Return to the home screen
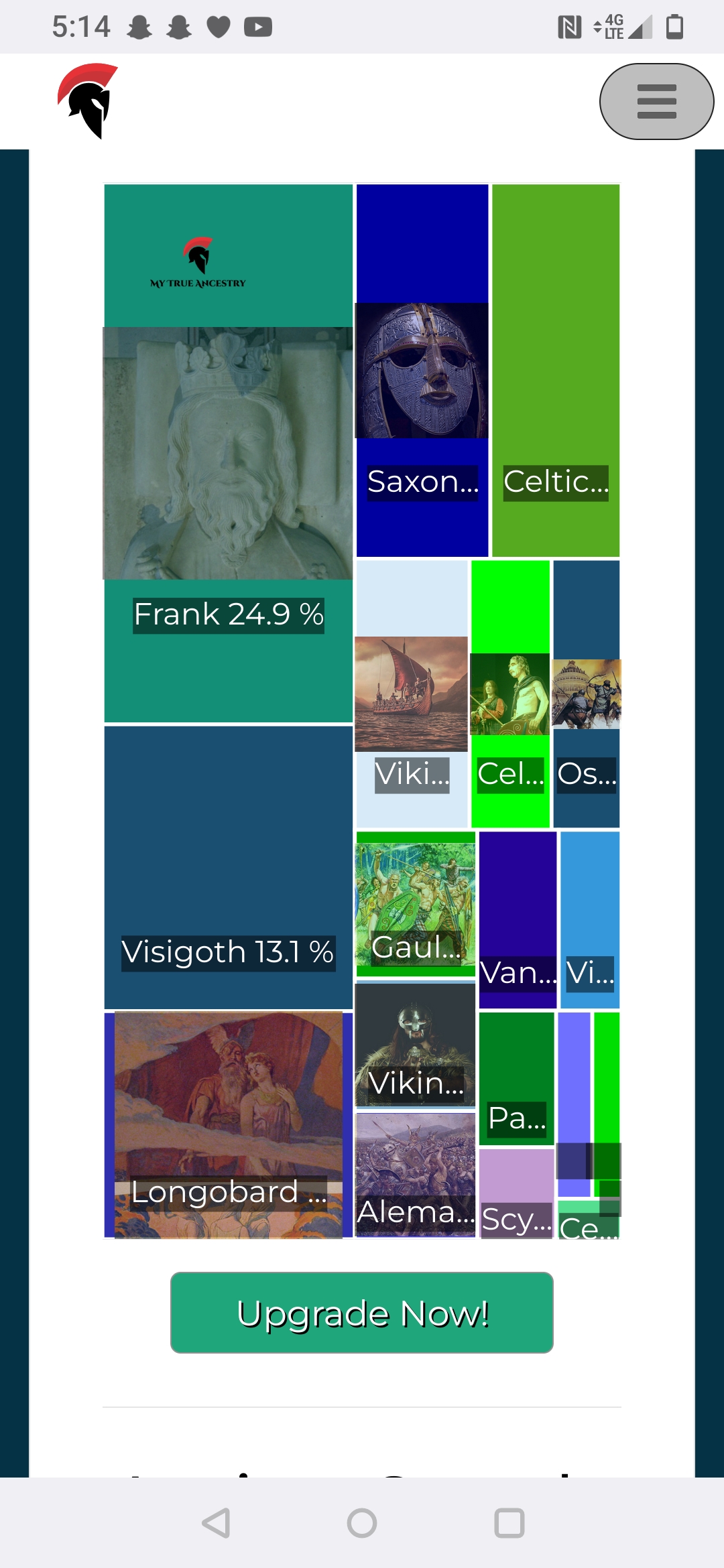 coord(362,1522)
